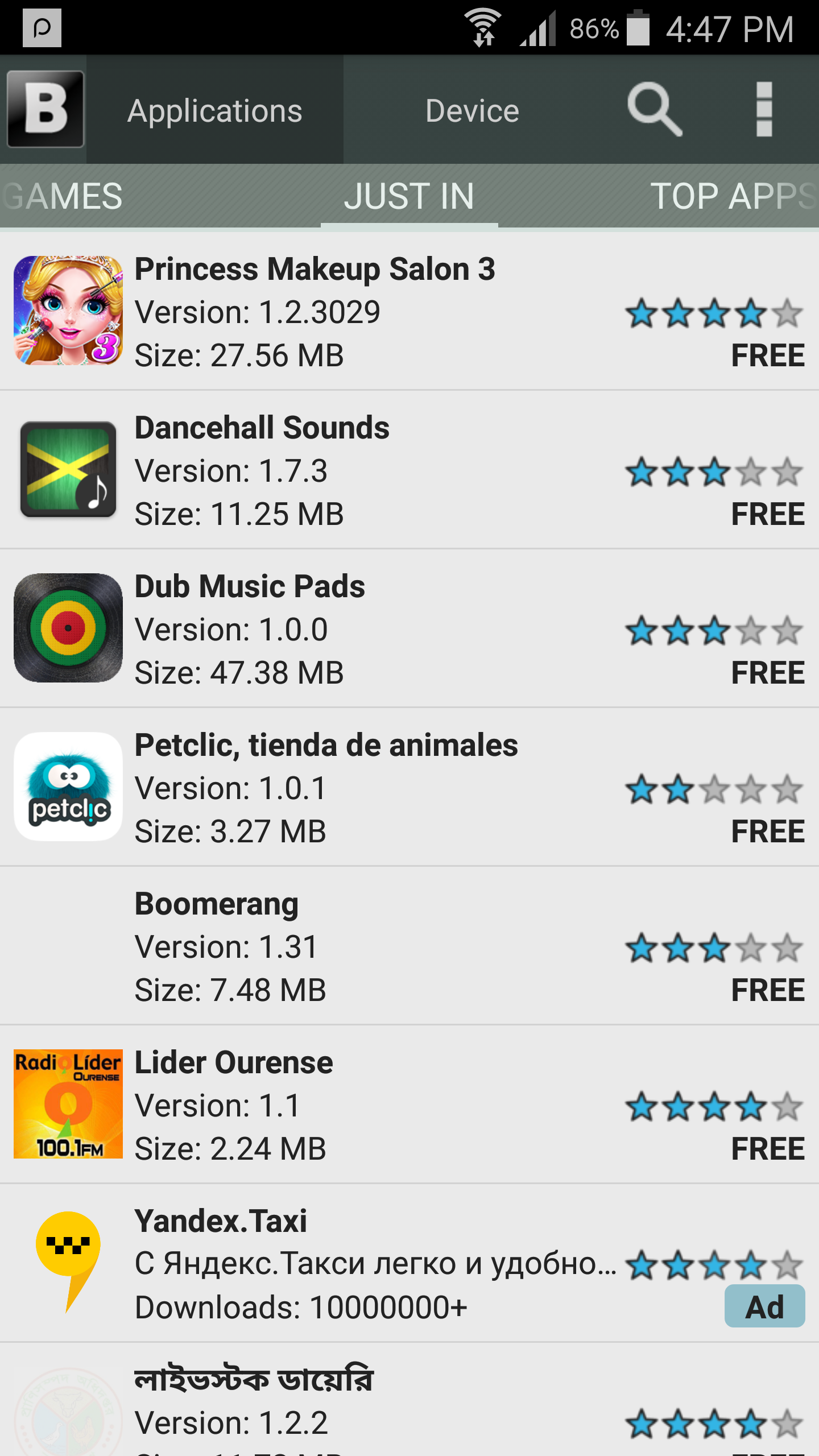
Task: Open Princess Makeup Salon 3 details
Action: pyautogui.click(x=409, y=311)
